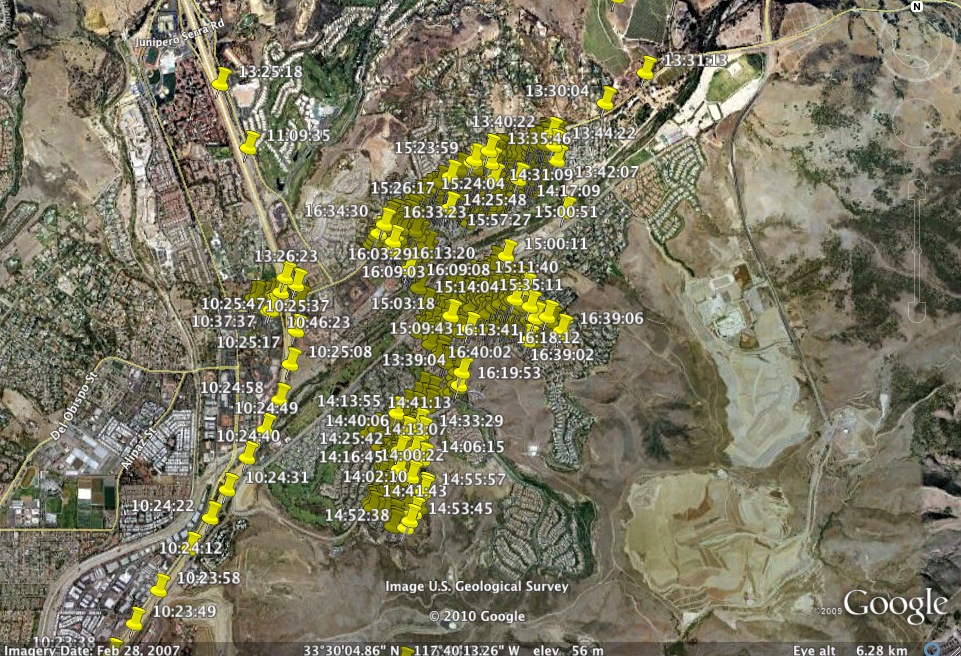Viewport: 961px width, 656px height.
Task: Open the placemark labeled 10:23:58
Action: pyautogui.click(x=160, y=586)
